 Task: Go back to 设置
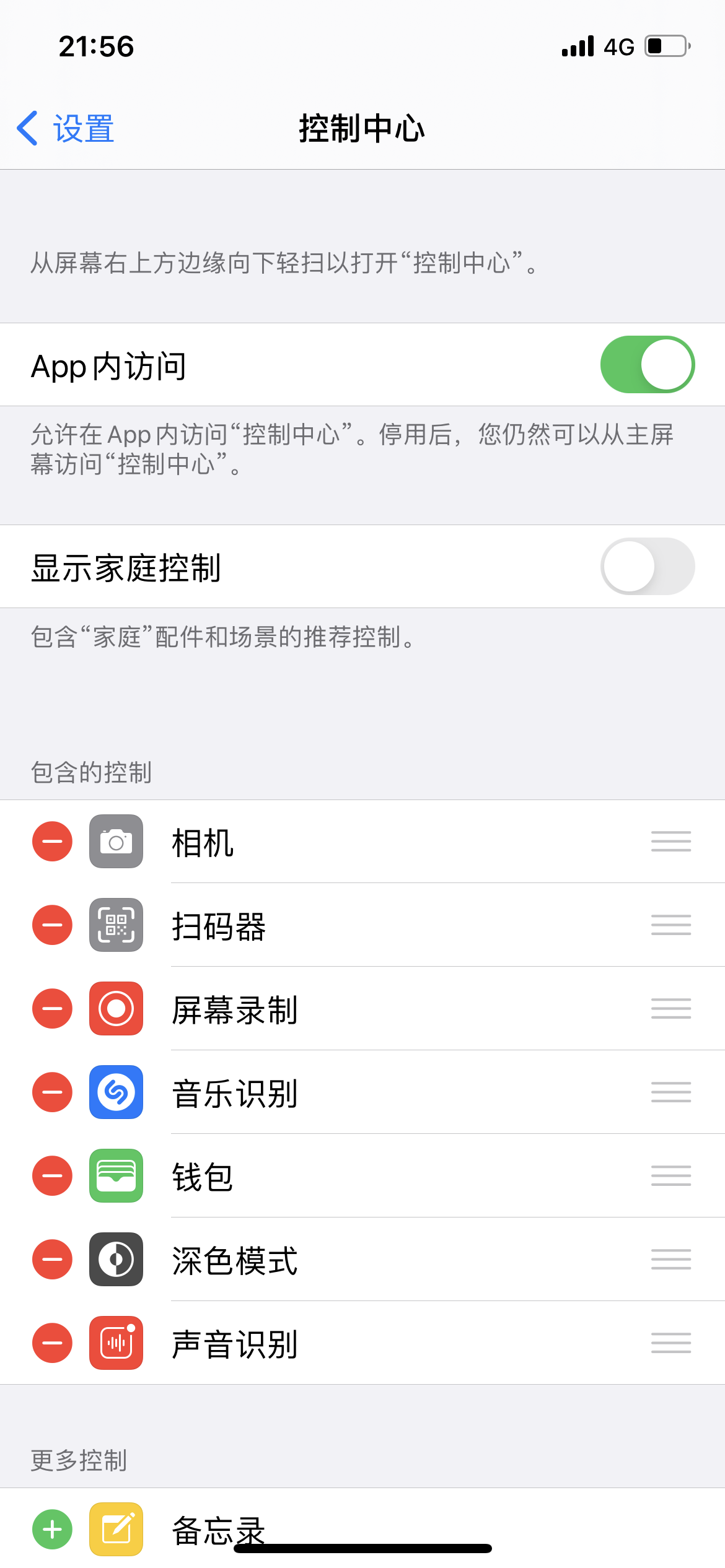pyautogui.click(x=65, y=129)
